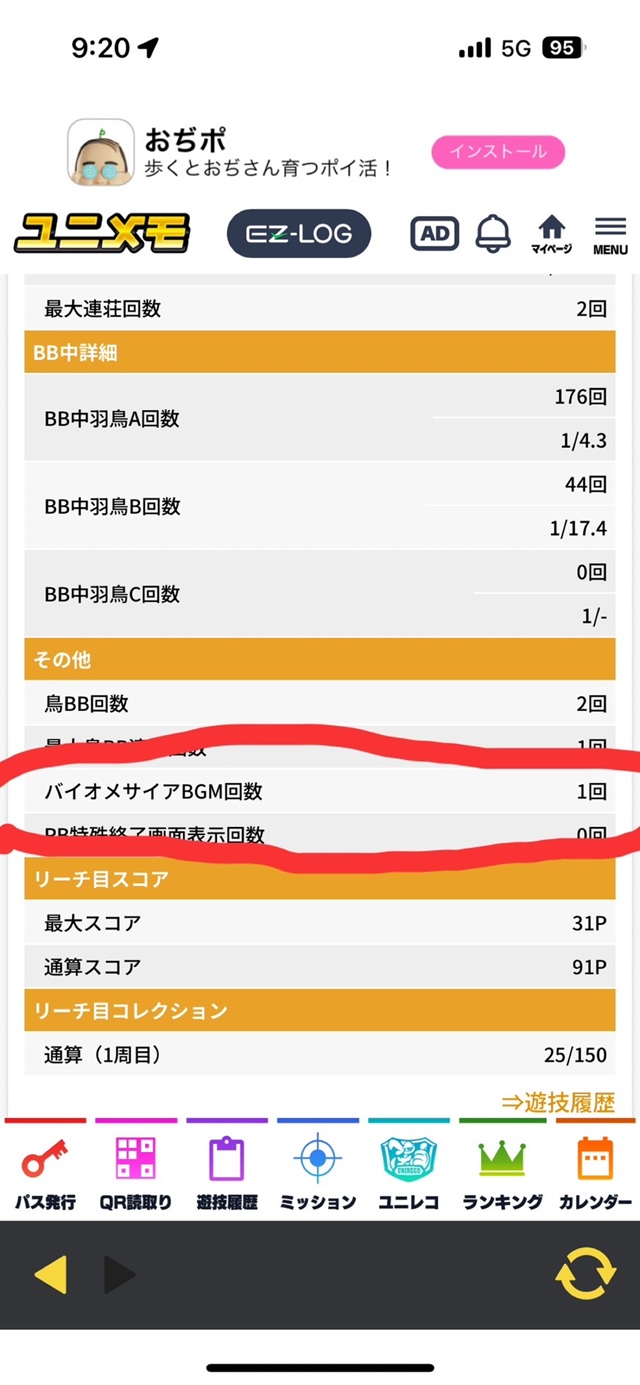The height and width of the screenshot is (1385, 640).
Task: Select パス発行 in the bottom bar
Action: coord(46,1172)
